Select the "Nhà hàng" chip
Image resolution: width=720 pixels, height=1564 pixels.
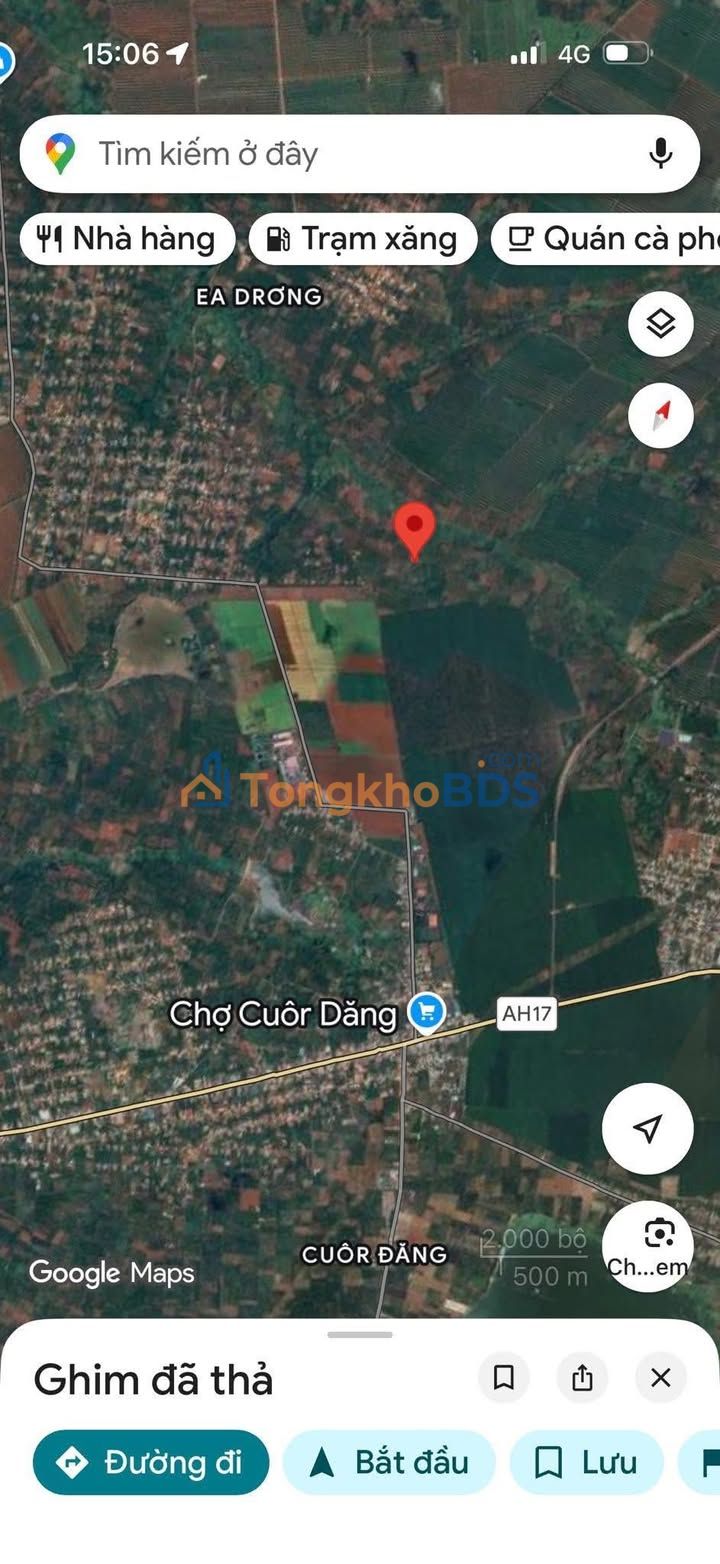(x=127, y=239)
